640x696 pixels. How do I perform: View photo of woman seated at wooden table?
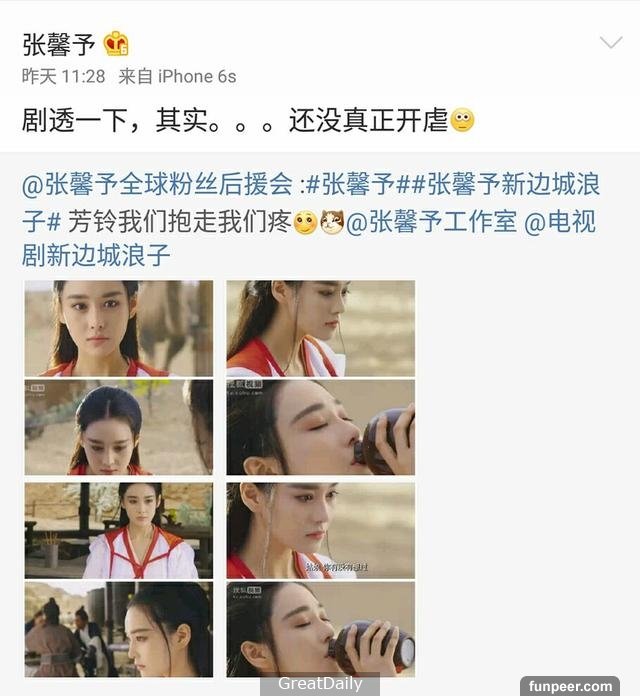119,530
